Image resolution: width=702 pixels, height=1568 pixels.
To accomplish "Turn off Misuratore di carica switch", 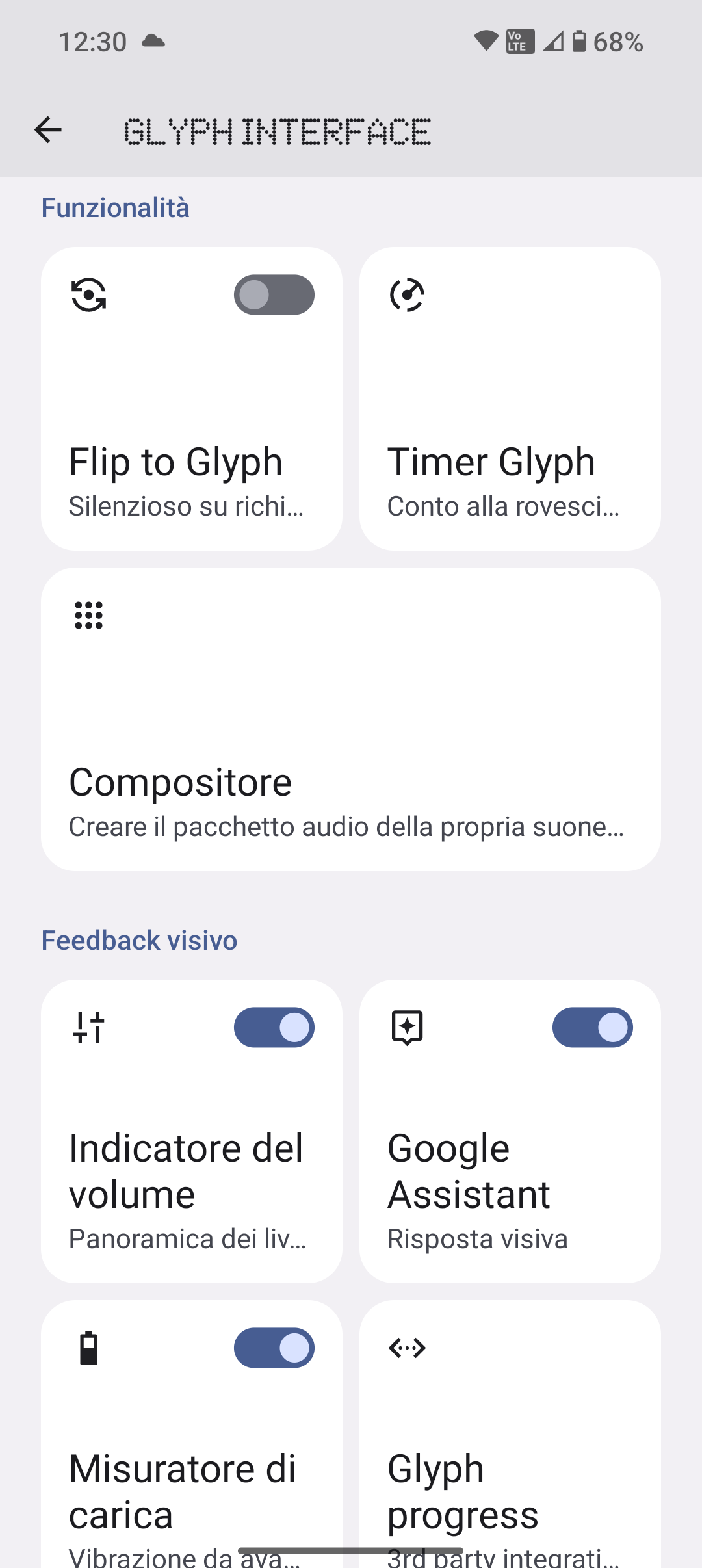I will pos(274,1348).
